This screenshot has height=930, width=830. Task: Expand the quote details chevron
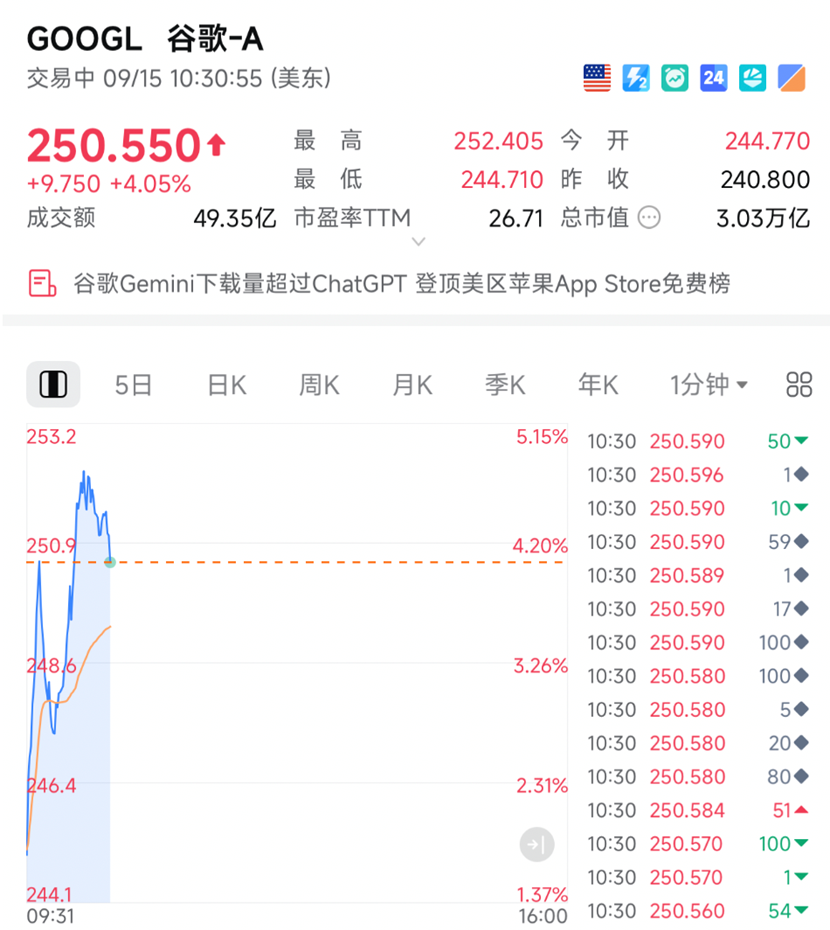(419, 242)
